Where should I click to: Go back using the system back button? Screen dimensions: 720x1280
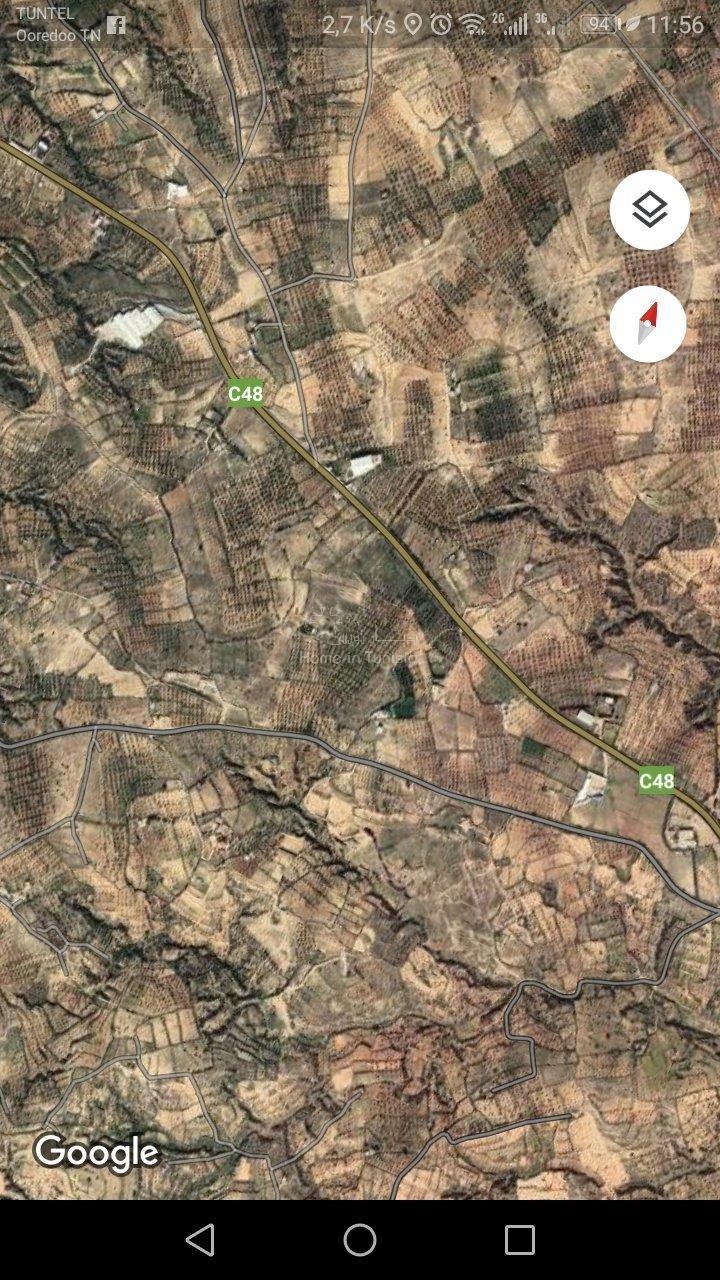click(200, 1240)
